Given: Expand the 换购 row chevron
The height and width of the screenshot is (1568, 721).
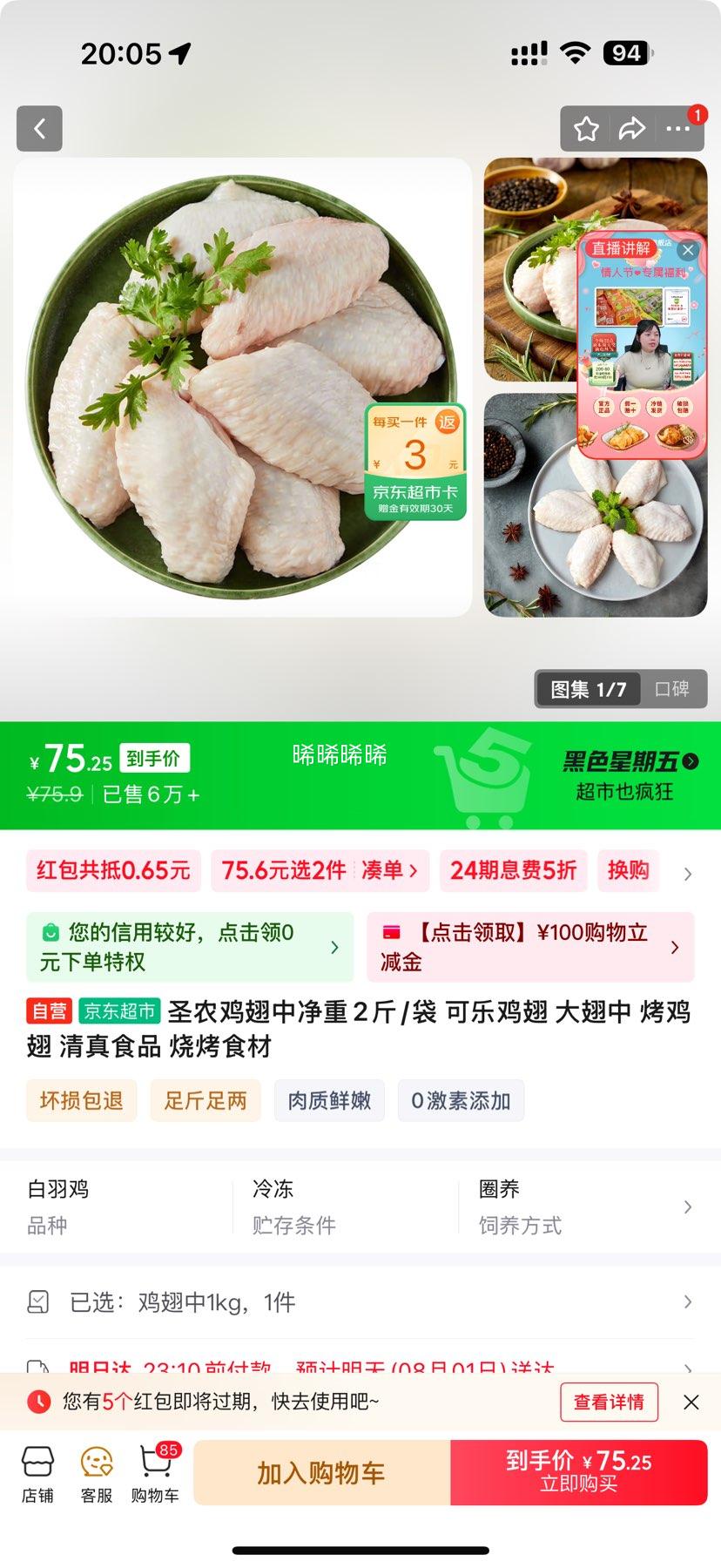Looking at the screenshot, I should point(688,871).
